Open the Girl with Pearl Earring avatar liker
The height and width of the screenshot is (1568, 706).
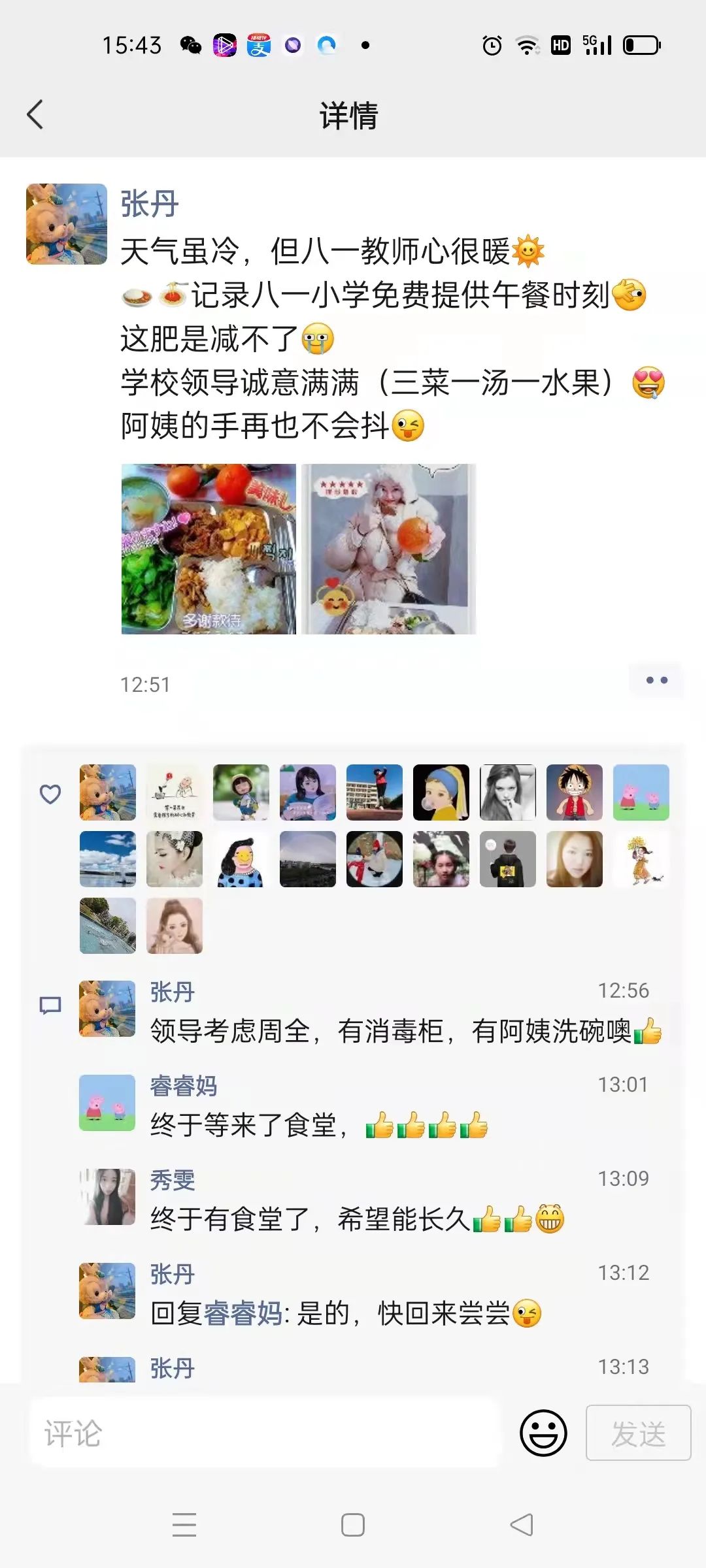tap(441, 792)
